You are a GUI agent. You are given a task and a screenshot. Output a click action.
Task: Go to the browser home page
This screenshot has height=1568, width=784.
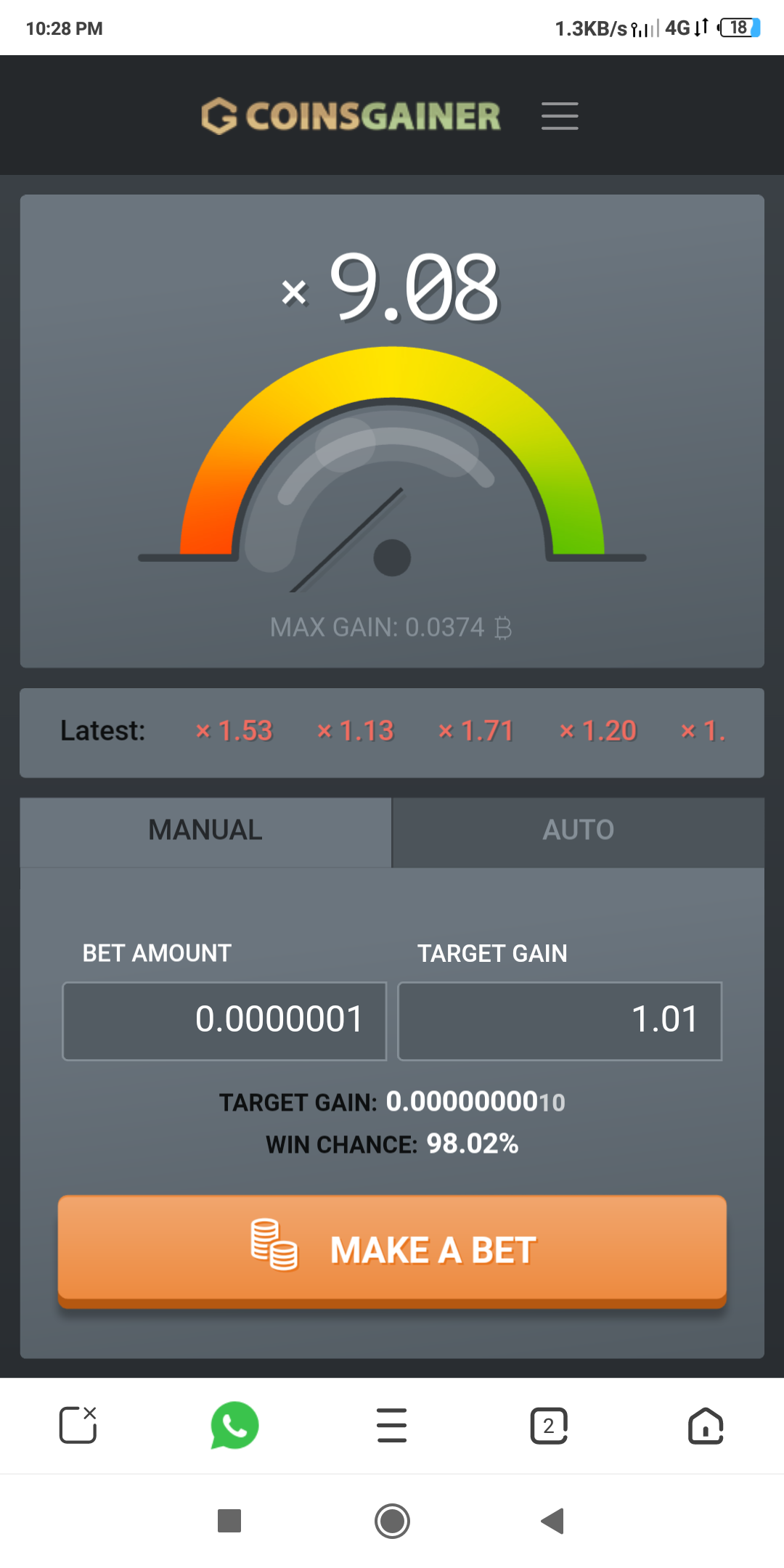(706, 1426)
